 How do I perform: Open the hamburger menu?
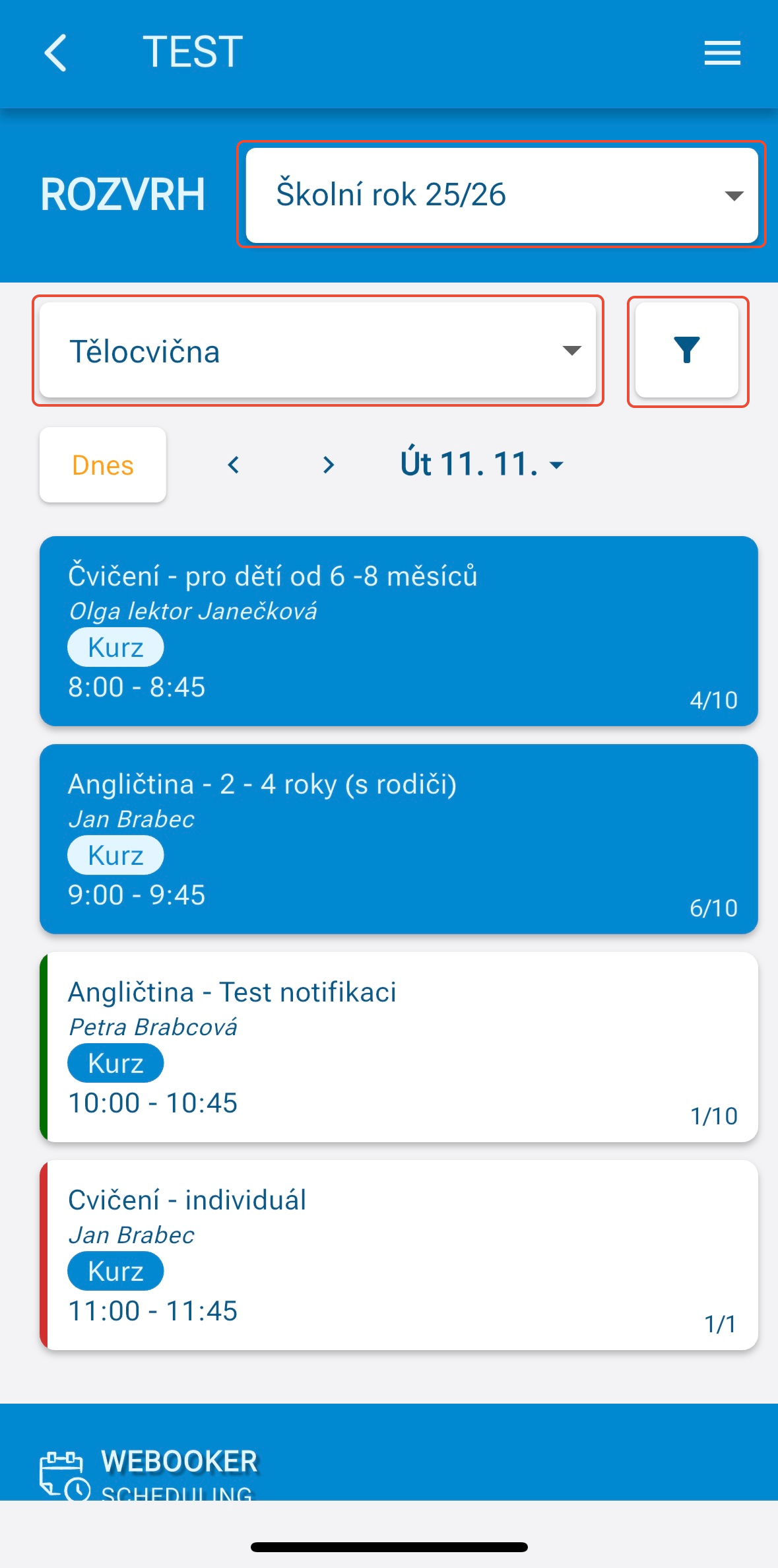click(722, 53)
